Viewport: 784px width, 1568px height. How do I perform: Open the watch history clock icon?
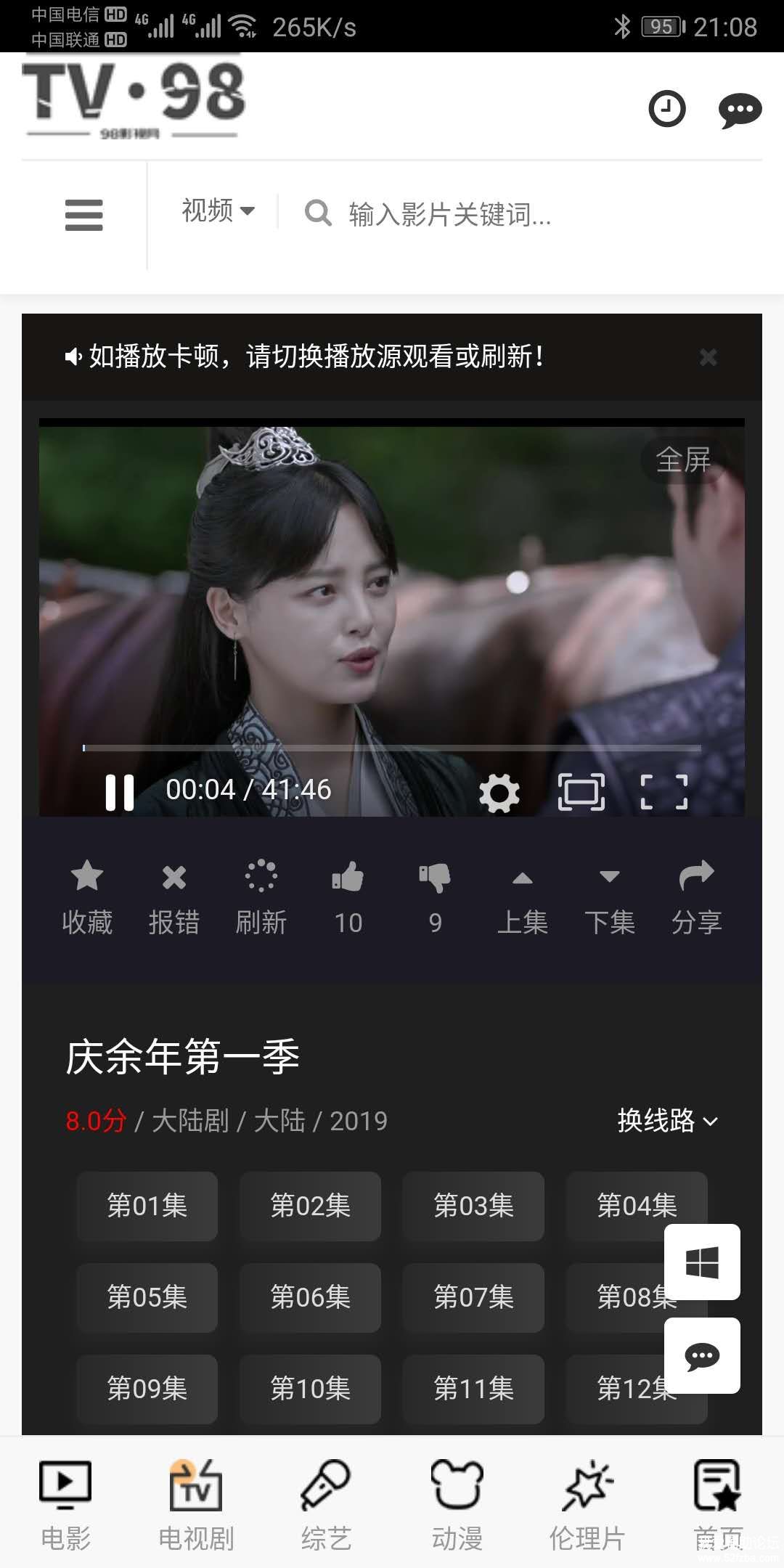tap(666, 110)
